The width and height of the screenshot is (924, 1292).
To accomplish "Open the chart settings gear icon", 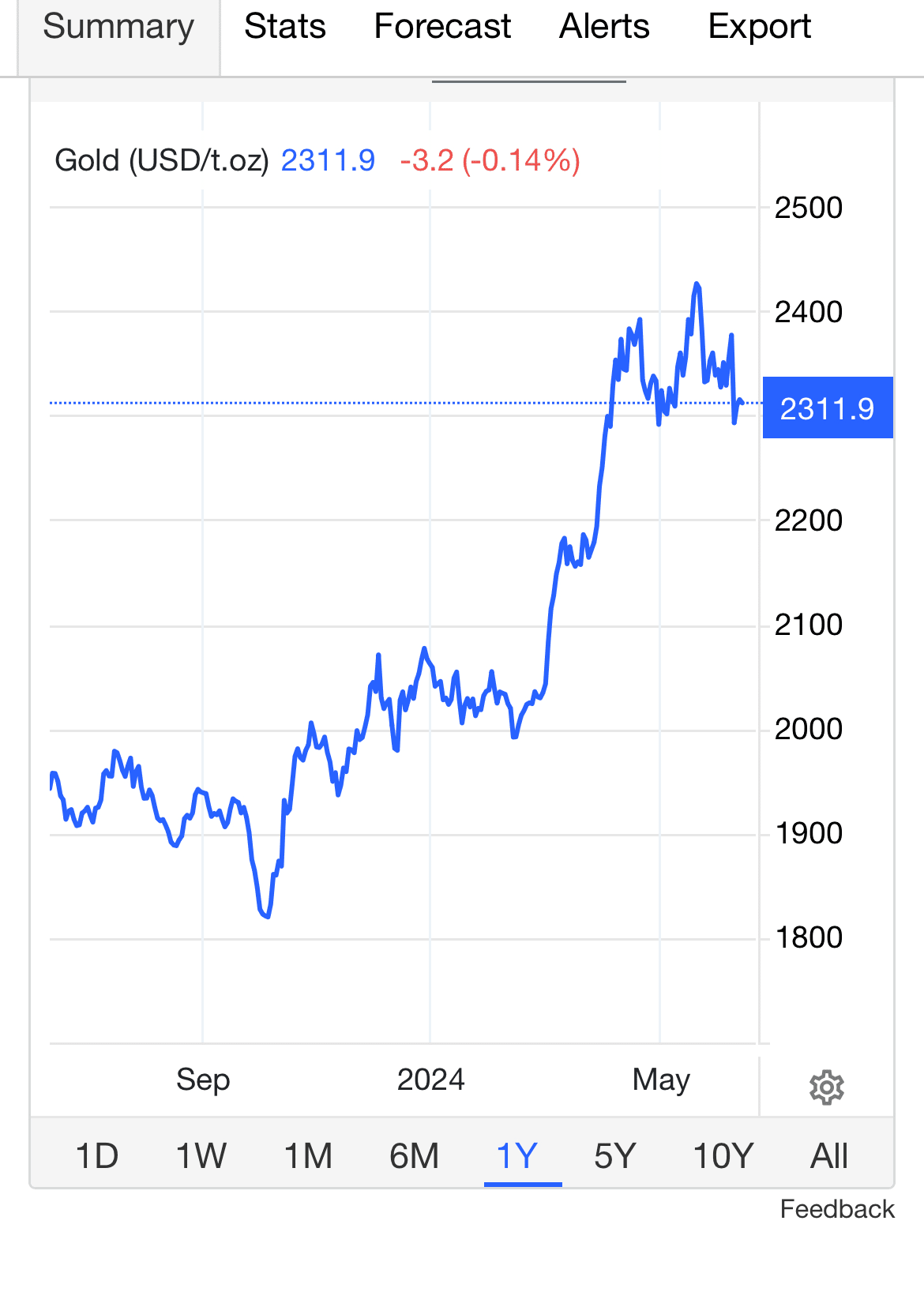I will pyautogui.click(x=826, y=1087).
